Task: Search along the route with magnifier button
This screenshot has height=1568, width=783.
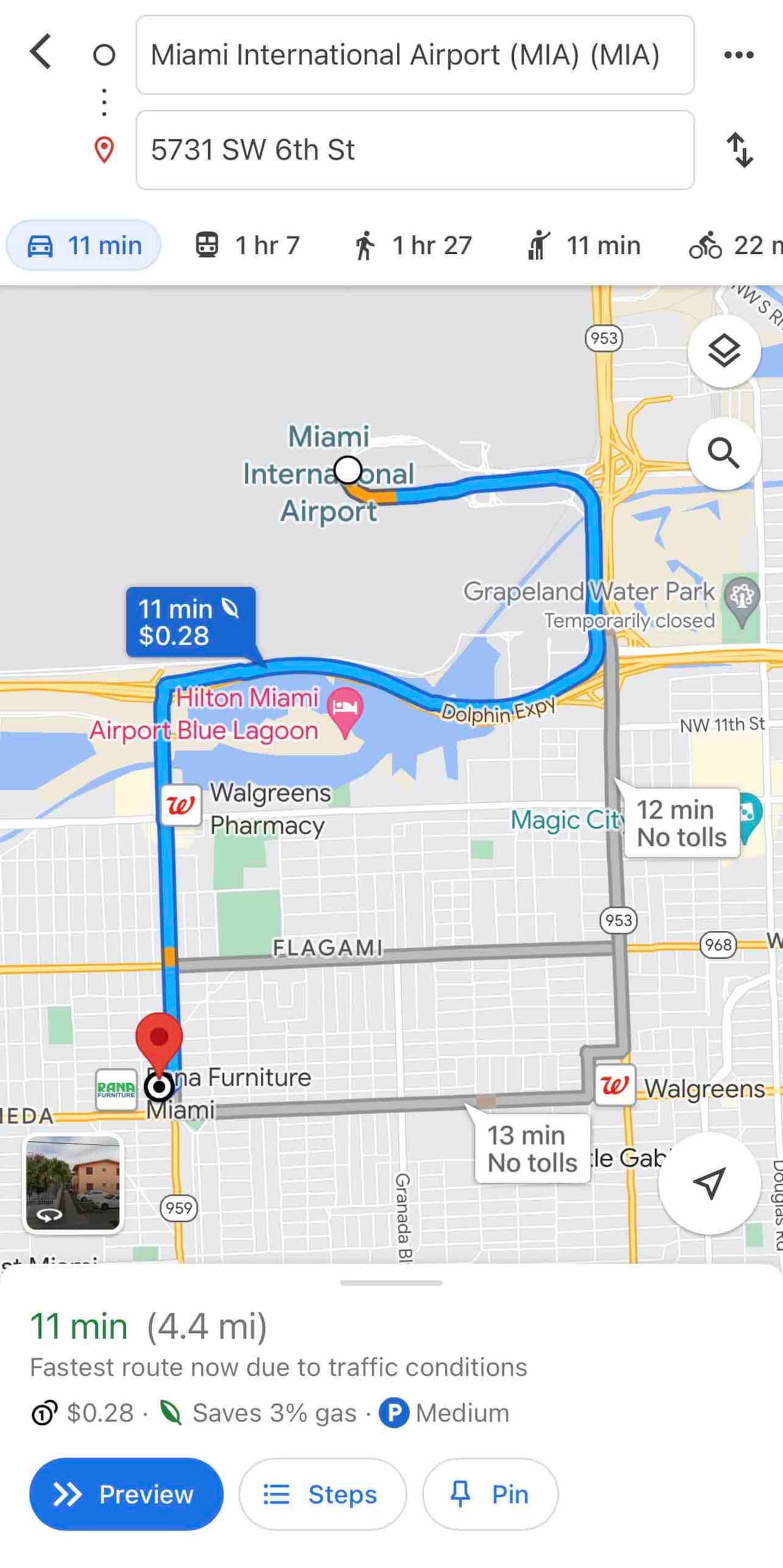Action: (724, 453)
